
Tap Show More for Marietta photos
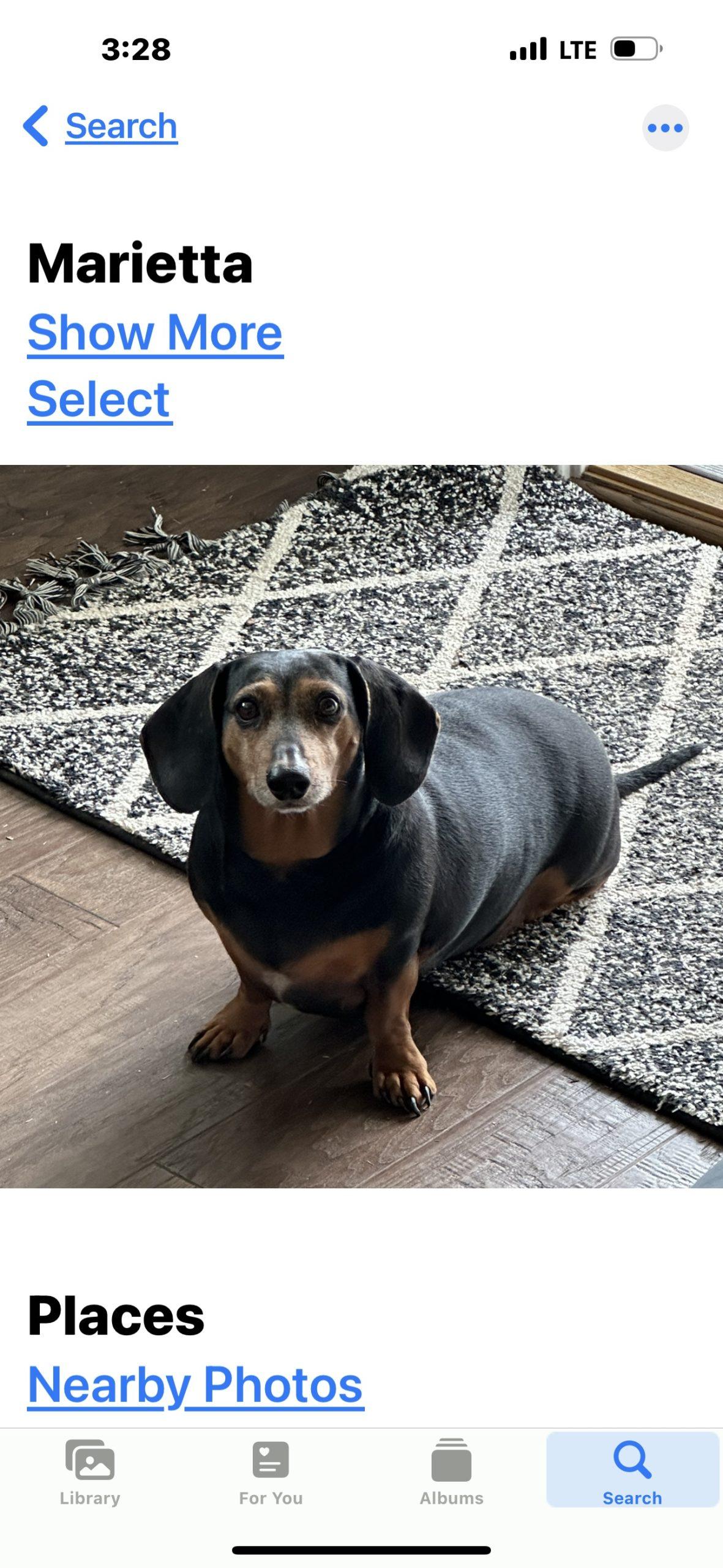(155, 333)
